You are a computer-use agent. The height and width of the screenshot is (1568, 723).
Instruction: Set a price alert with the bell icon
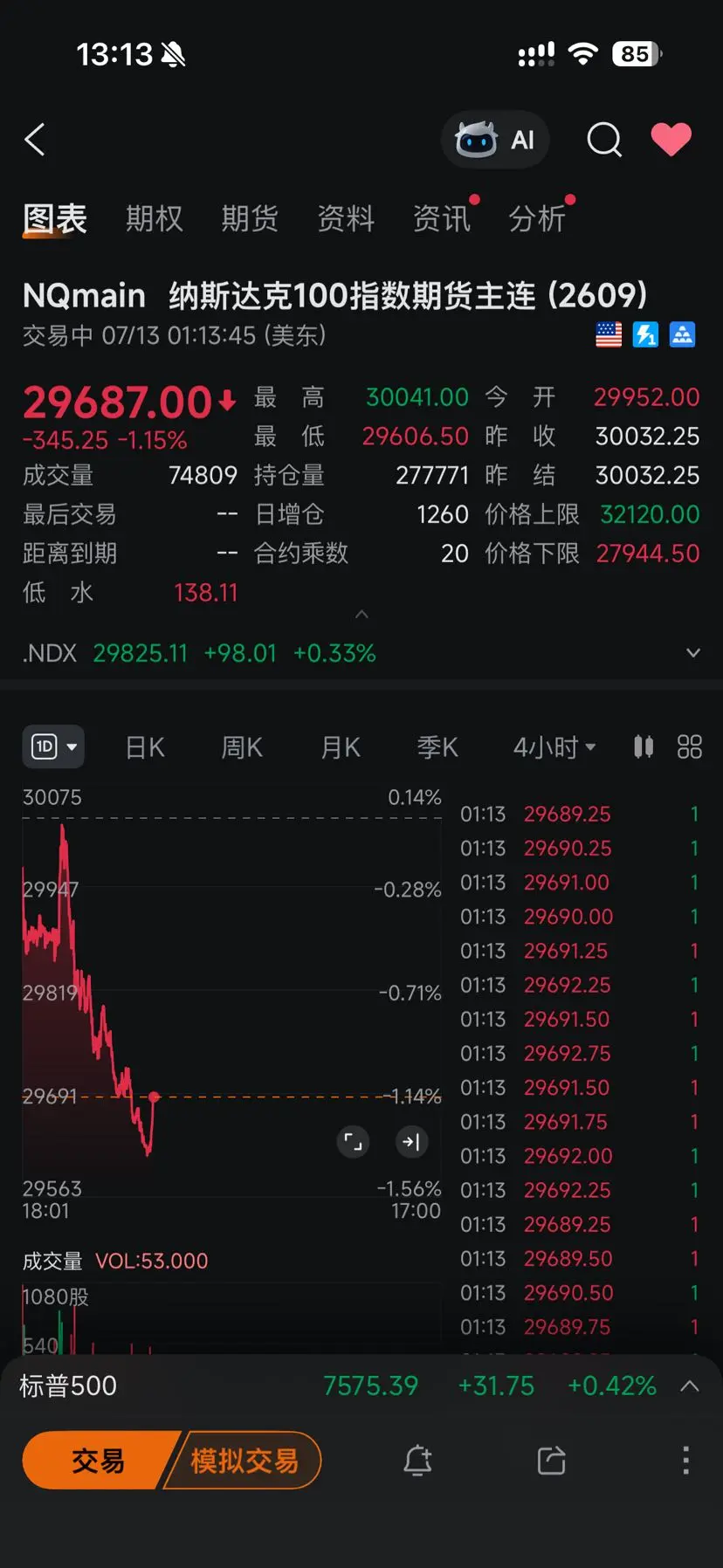coord(417,1460)
